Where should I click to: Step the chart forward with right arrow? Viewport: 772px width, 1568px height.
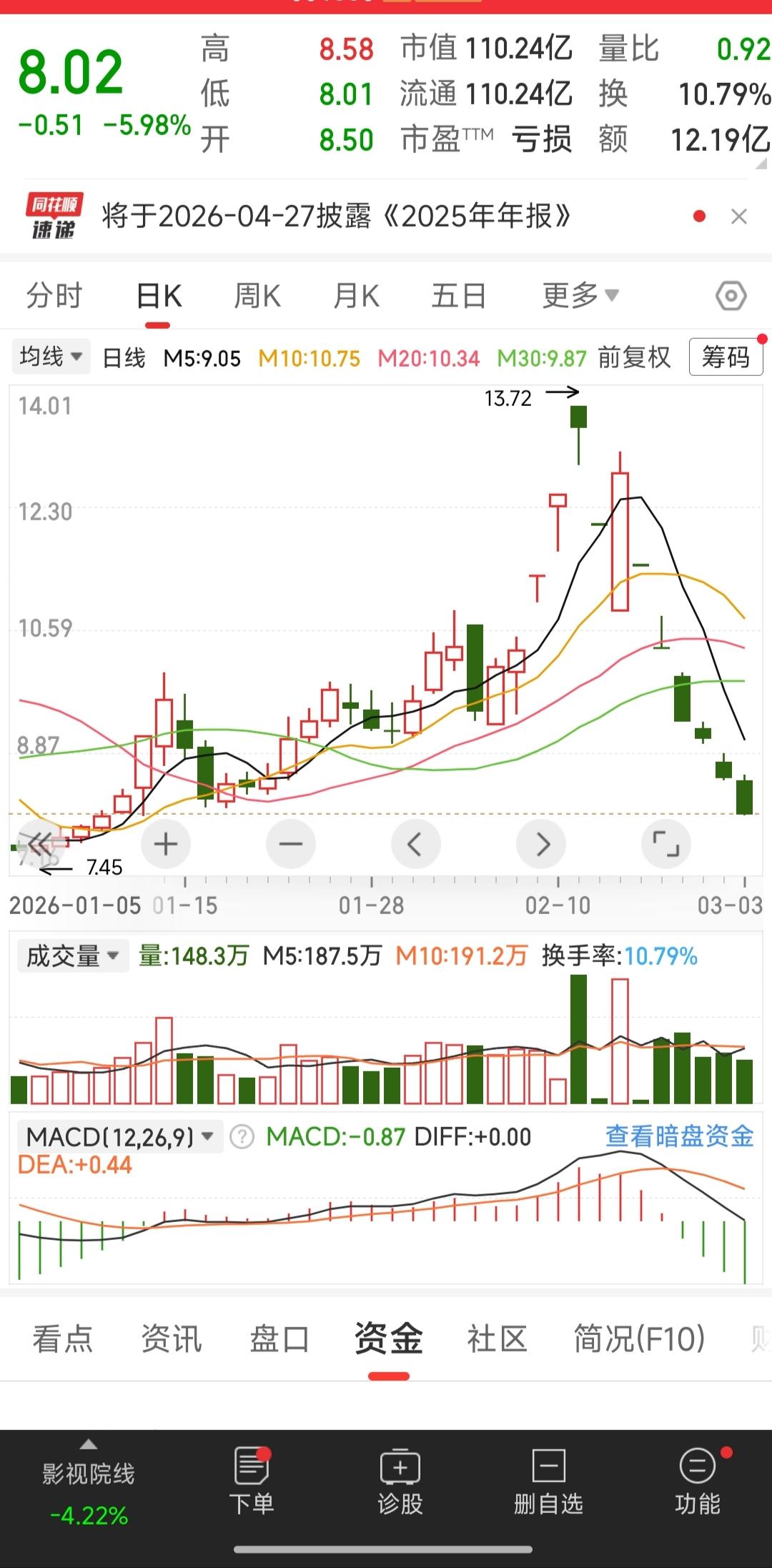tap(540, 843)
